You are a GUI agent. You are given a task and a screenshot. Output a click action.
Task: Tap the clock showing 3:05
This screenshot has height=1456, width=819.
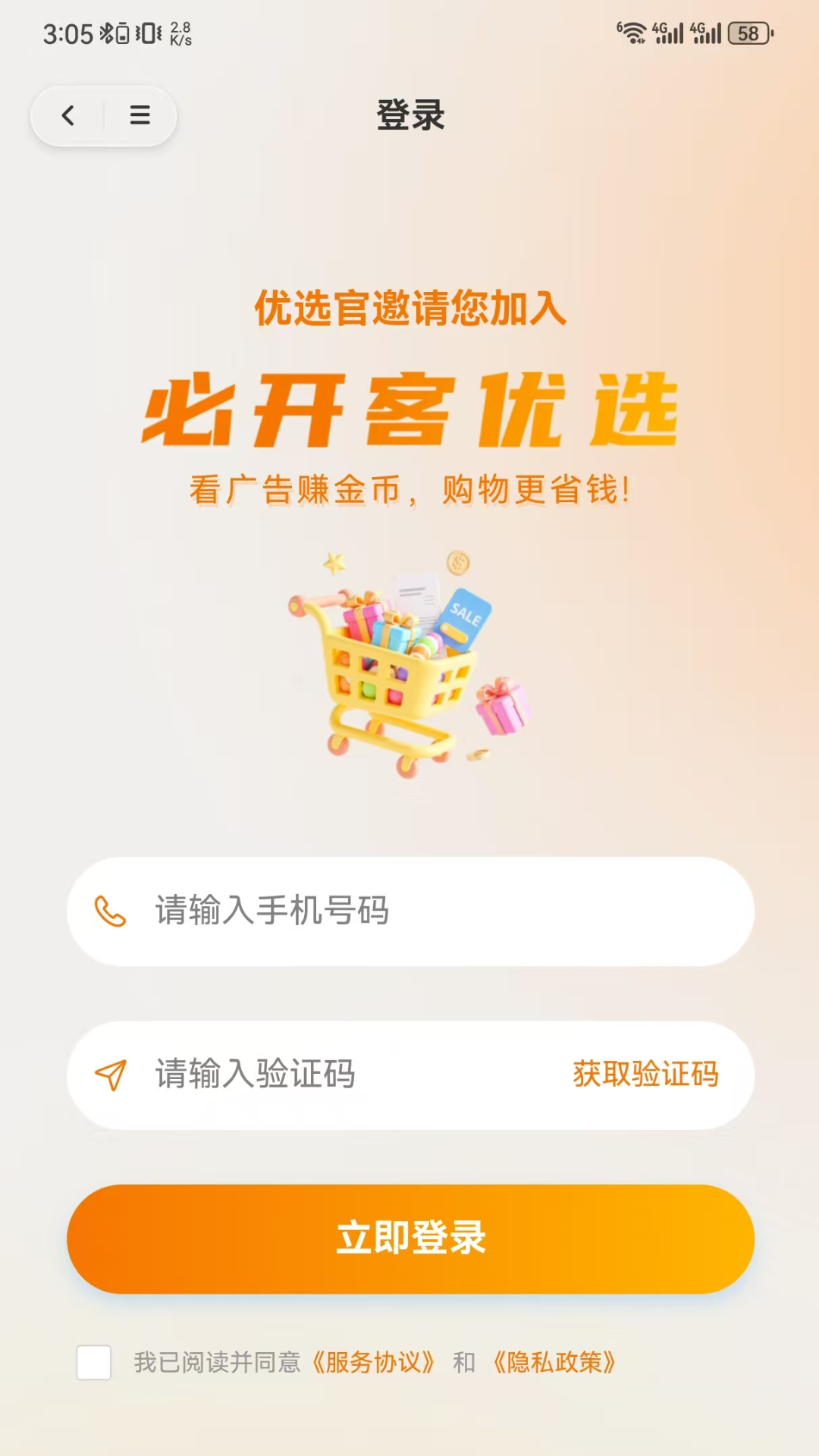click(67, 31)
